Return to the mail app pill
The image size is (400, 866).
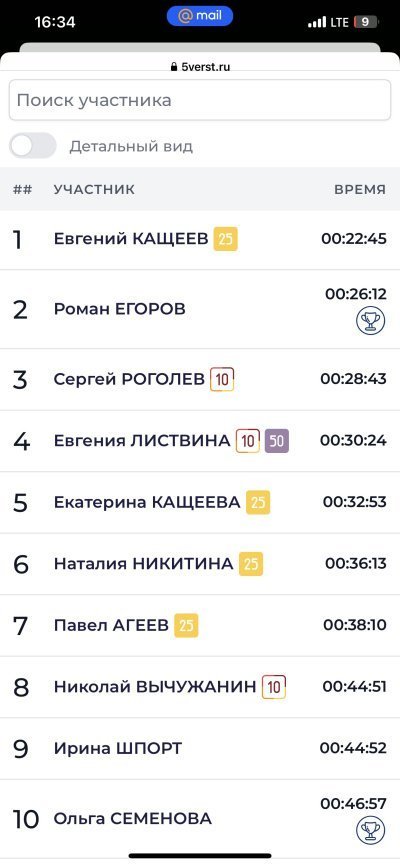pyautogui.click(x=200, y=16)
